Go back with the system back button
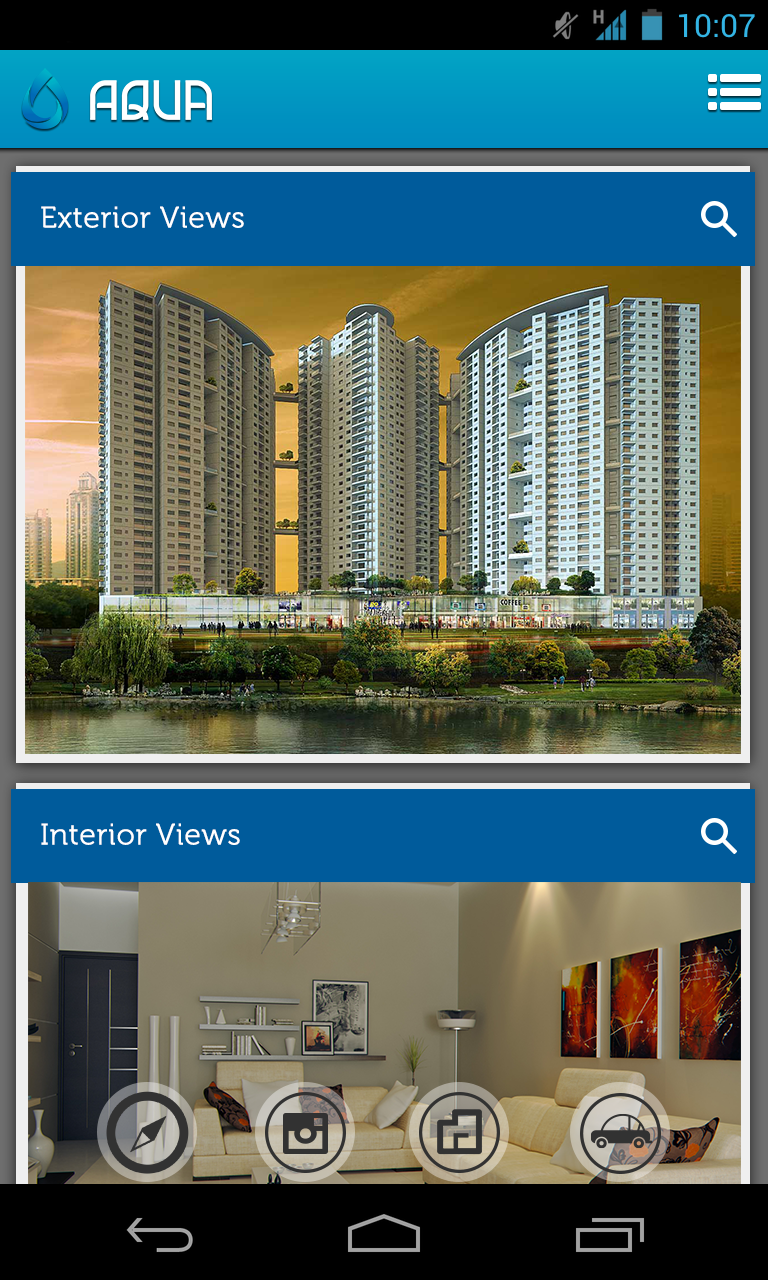 point(160,1235)
